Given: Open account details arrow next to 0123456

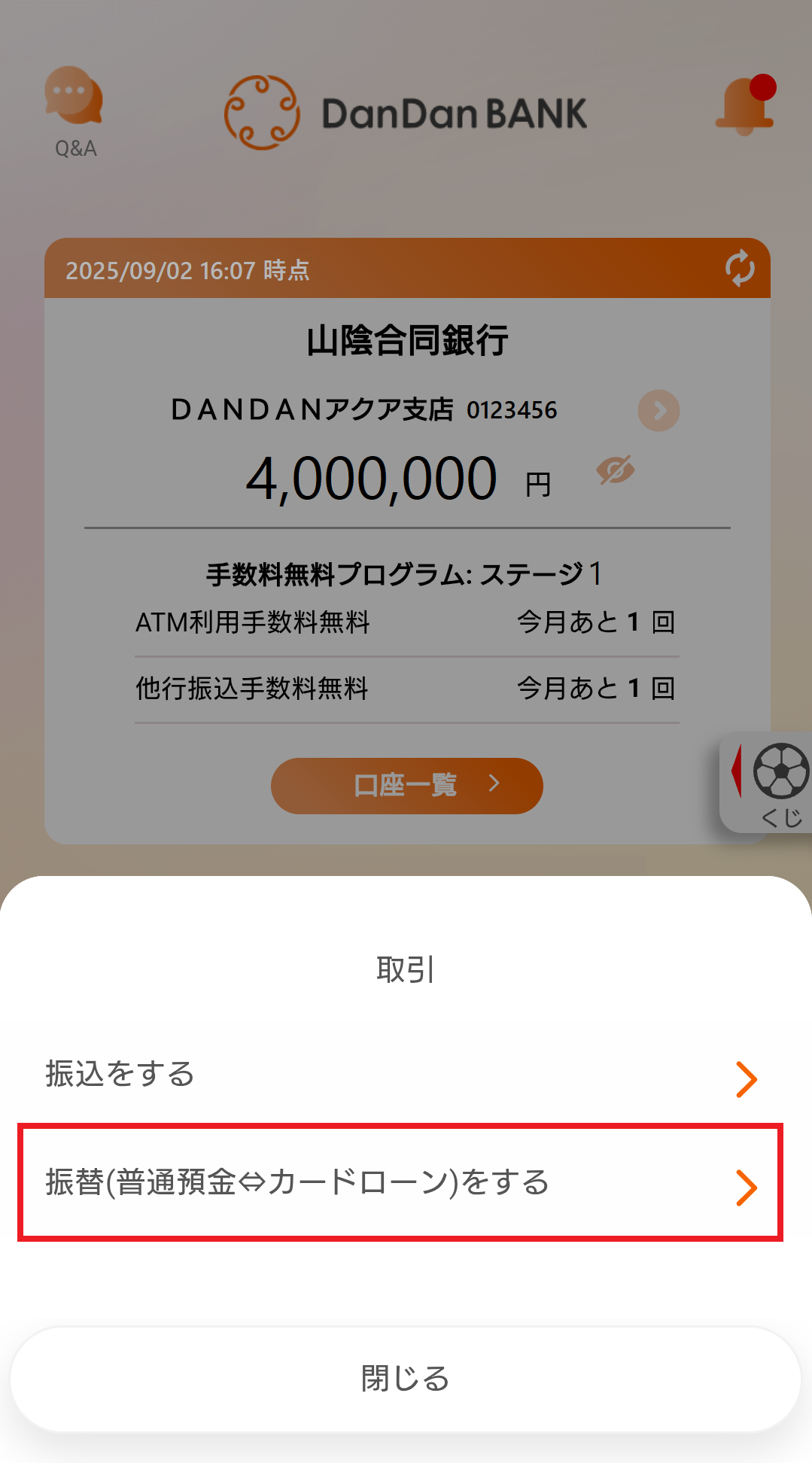Looking at the screenshot, I should click(x=658, y=411).
